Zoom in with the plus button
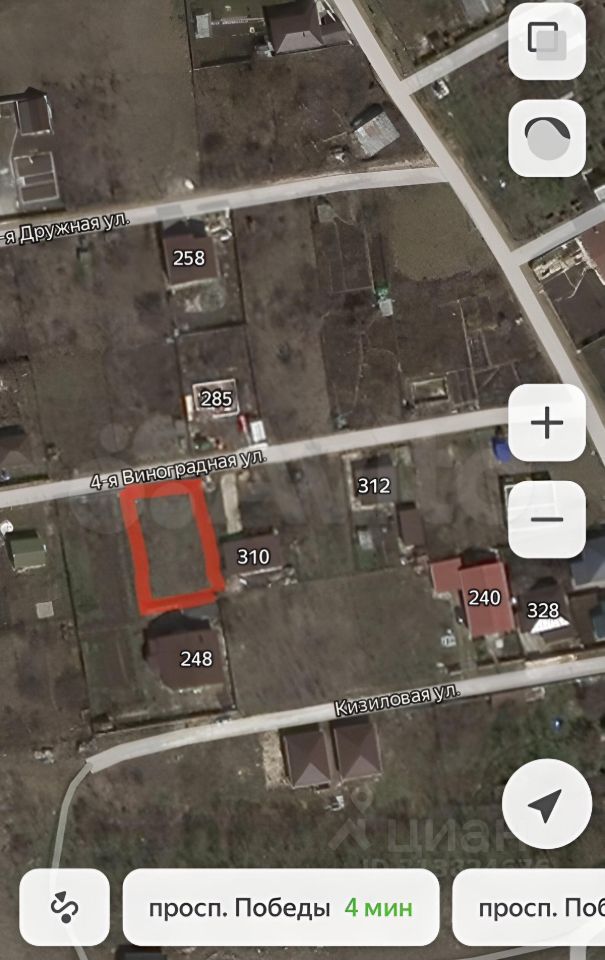 547,423
